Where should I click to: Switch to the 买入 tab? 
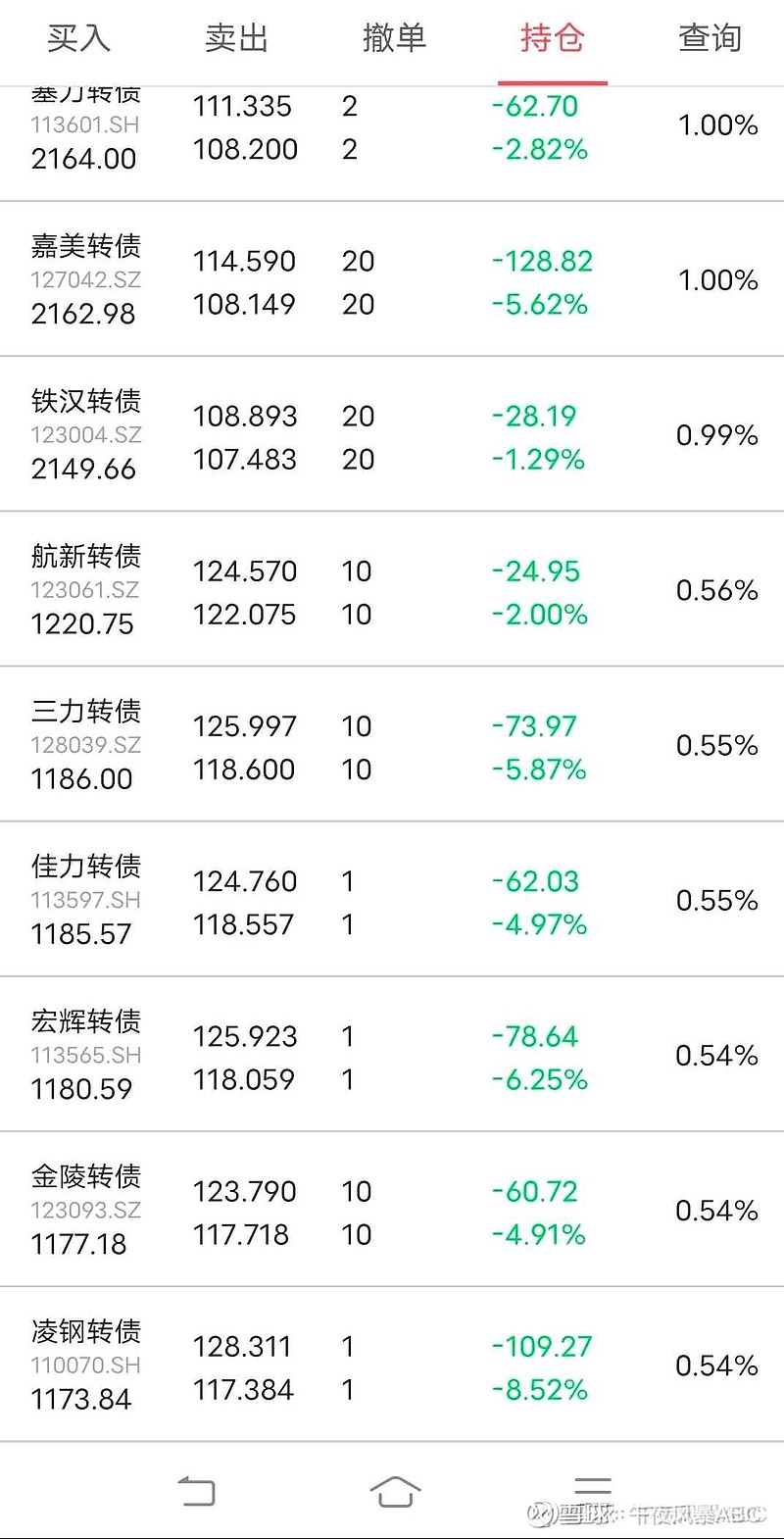coord(78,38)
